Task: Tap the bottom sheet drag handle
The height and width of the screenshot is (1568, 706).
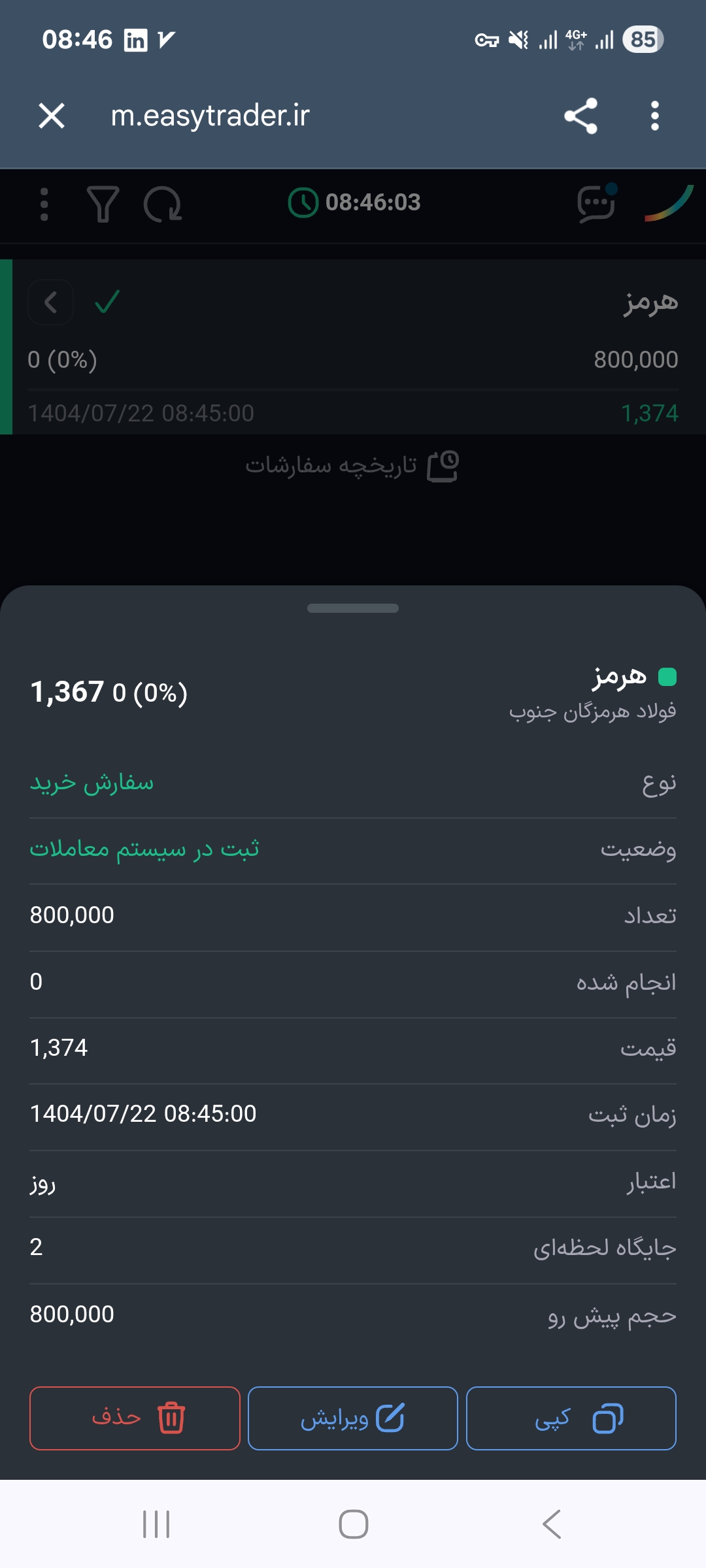Action: [352, 608]
